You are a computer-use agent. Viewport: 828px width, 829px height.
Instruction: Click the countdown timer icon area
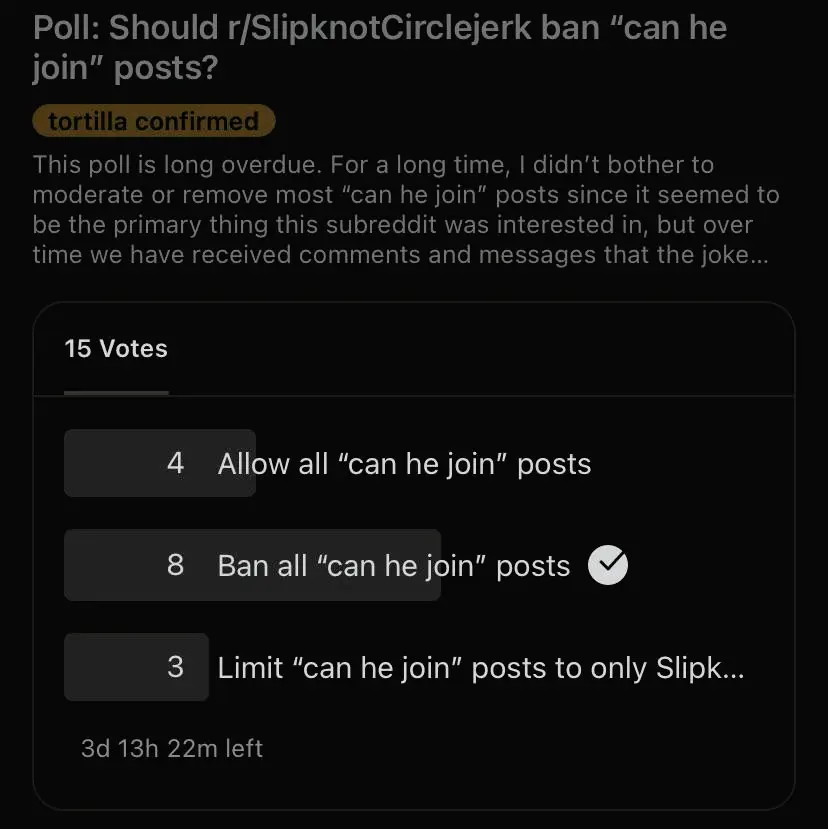click(x=170, y=748)
